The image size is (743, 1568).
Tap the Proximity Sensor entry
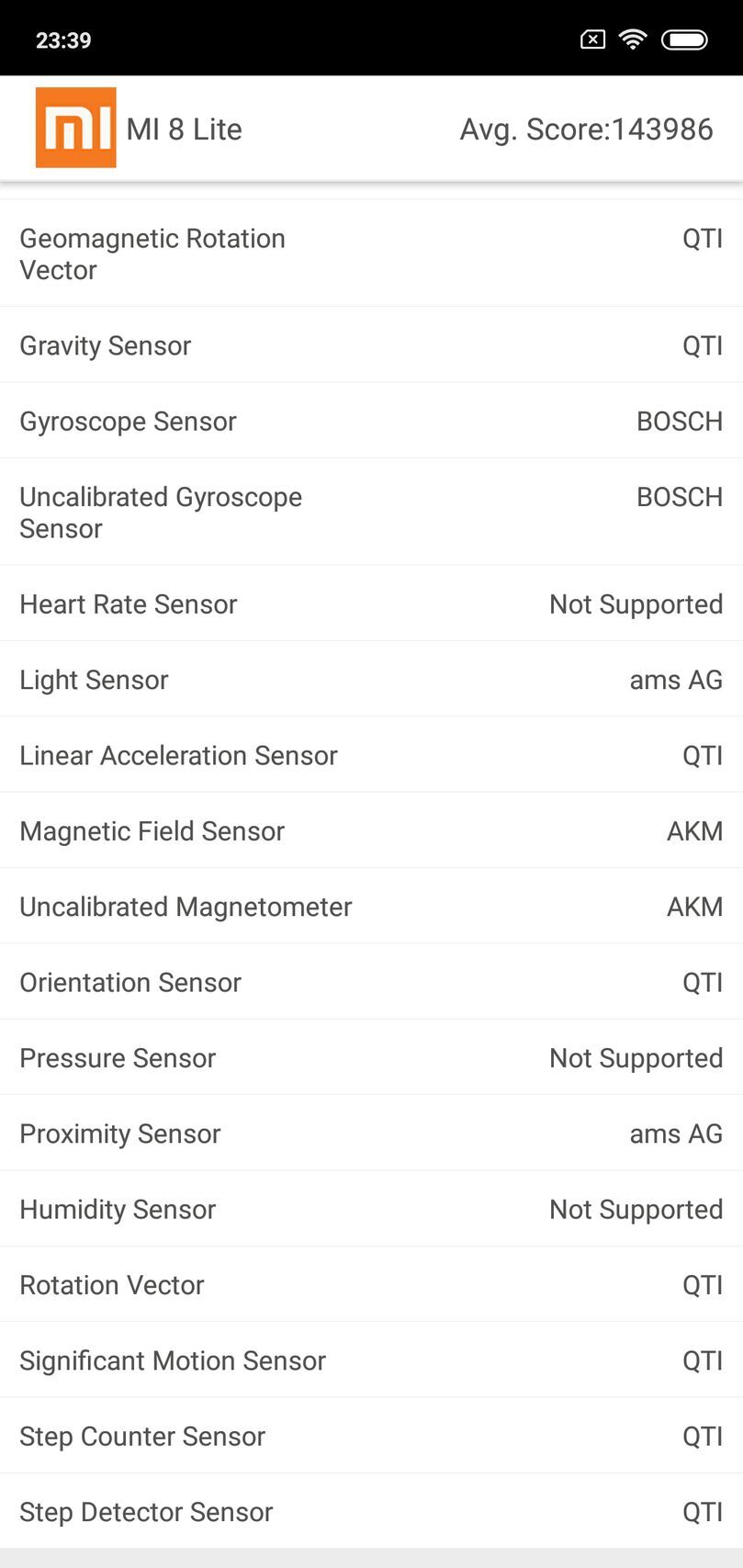click(367, 1134)
